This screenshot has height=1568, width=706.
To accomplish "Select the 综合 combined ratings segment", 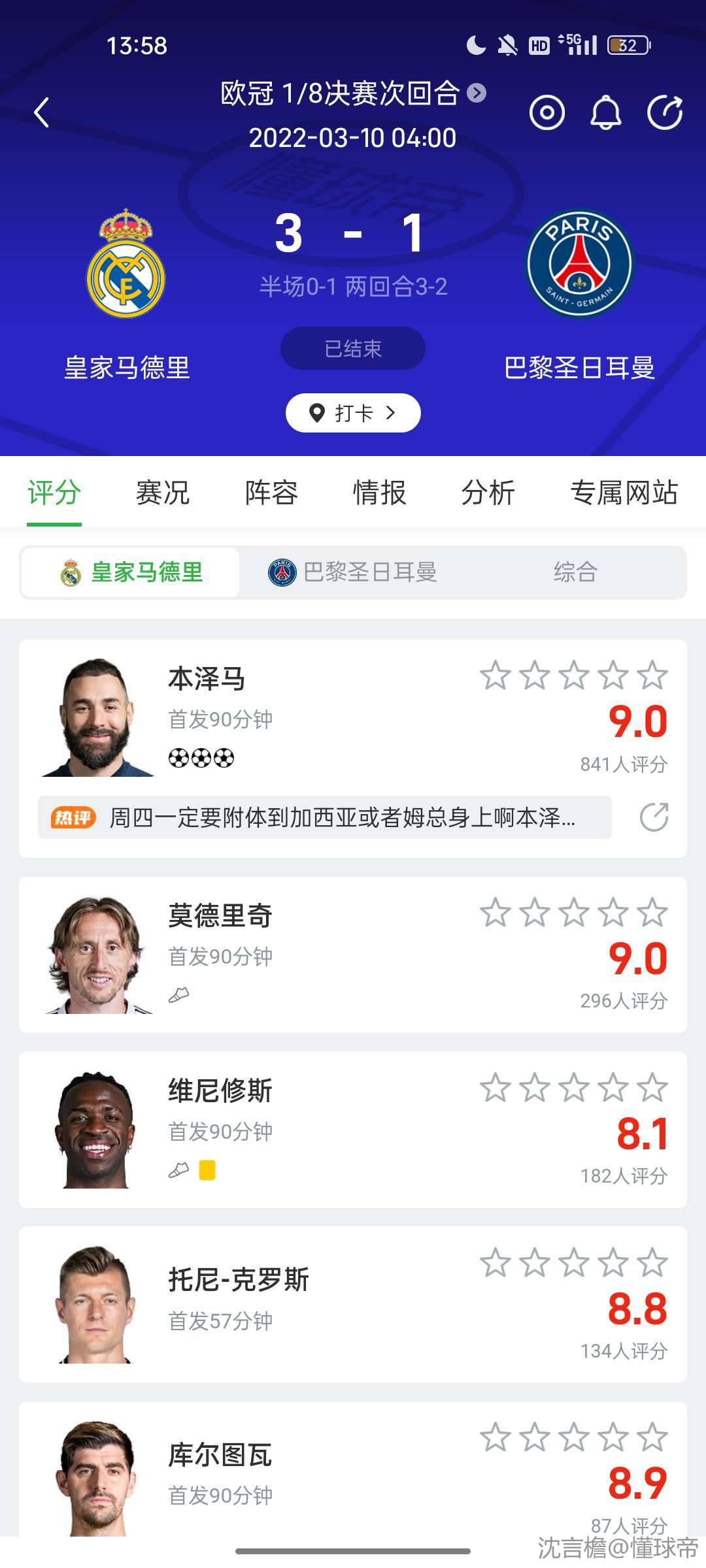I will [575, 572].
